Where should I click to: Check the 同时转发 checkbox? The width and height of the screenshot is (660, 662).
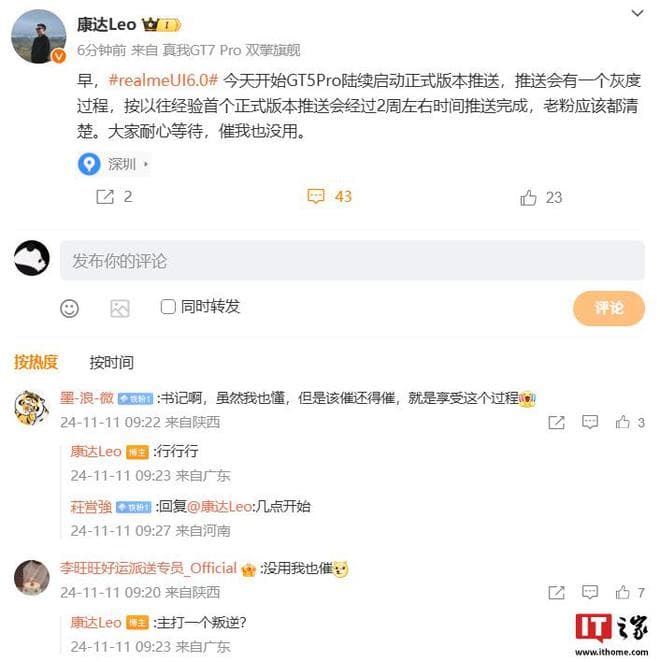(168, 307)
